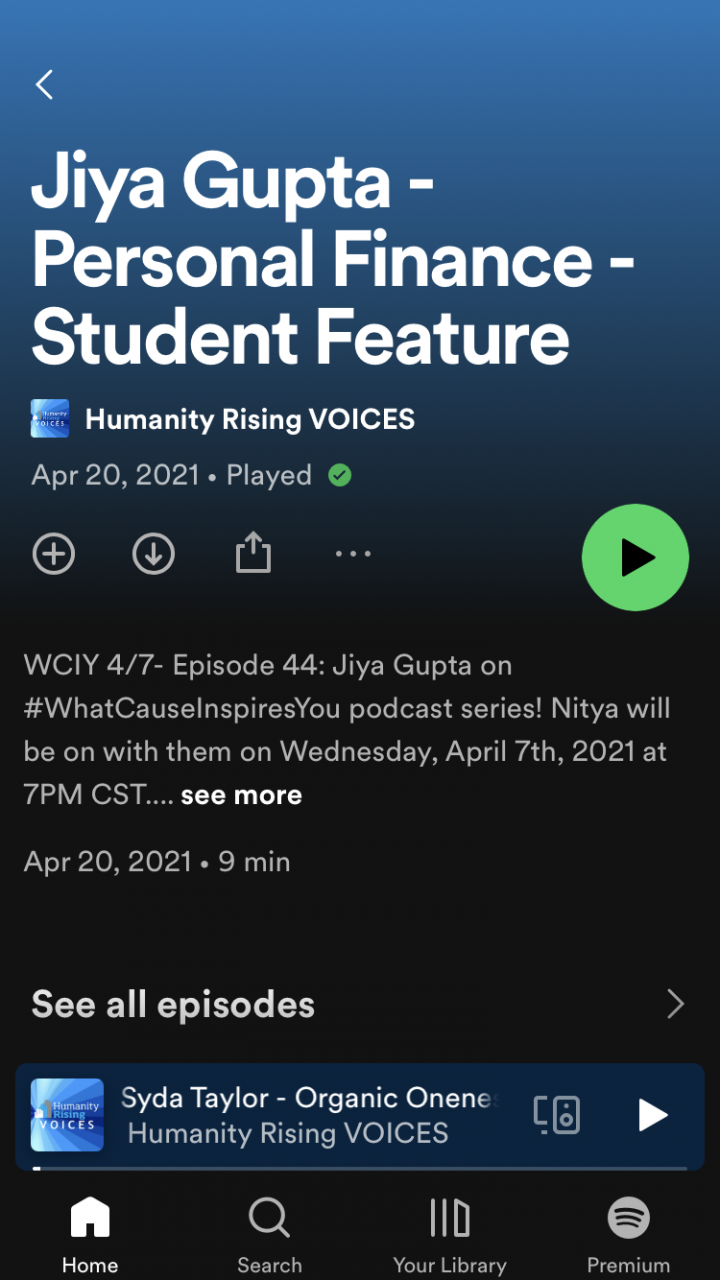The height and width of the screenshot is (1280, 720).
Task: Switch to the Search tab
Action: (269, 1235)
